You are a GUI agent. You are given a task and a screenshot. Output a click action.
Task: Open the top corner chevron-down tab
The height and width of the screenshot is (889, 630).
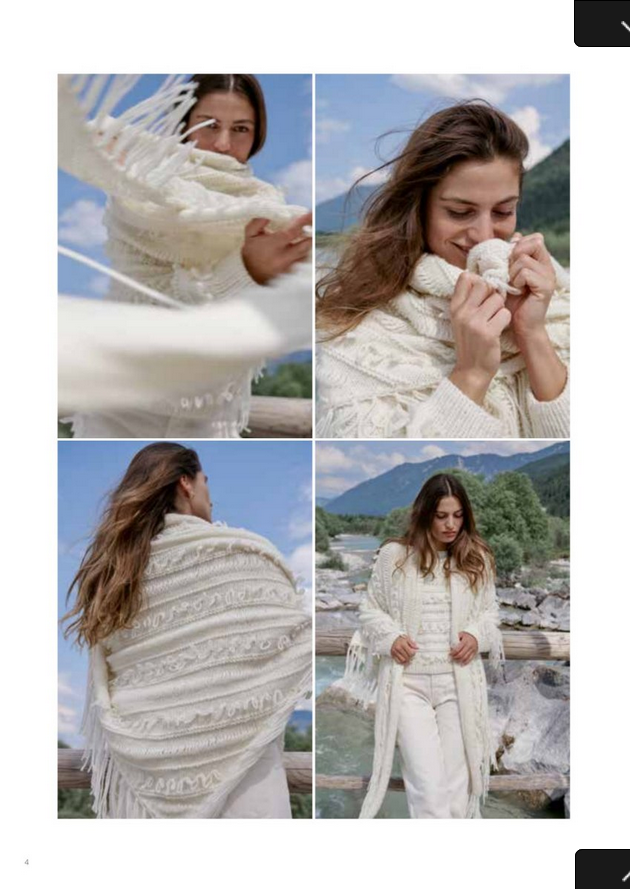click(605, 23)
